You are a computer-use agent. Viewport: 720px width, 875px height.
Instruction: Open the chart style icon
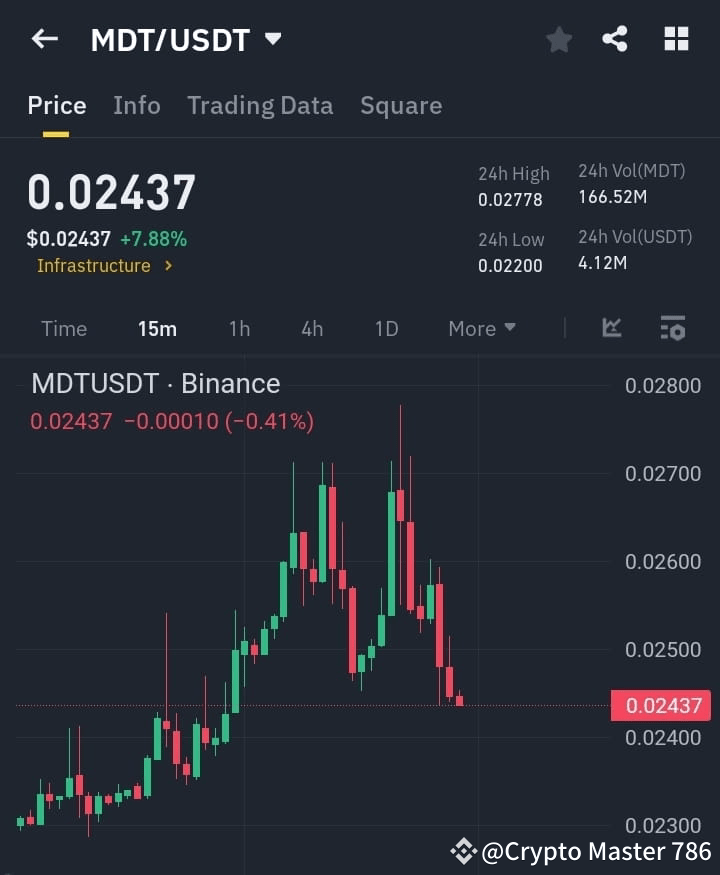point(611,328)
